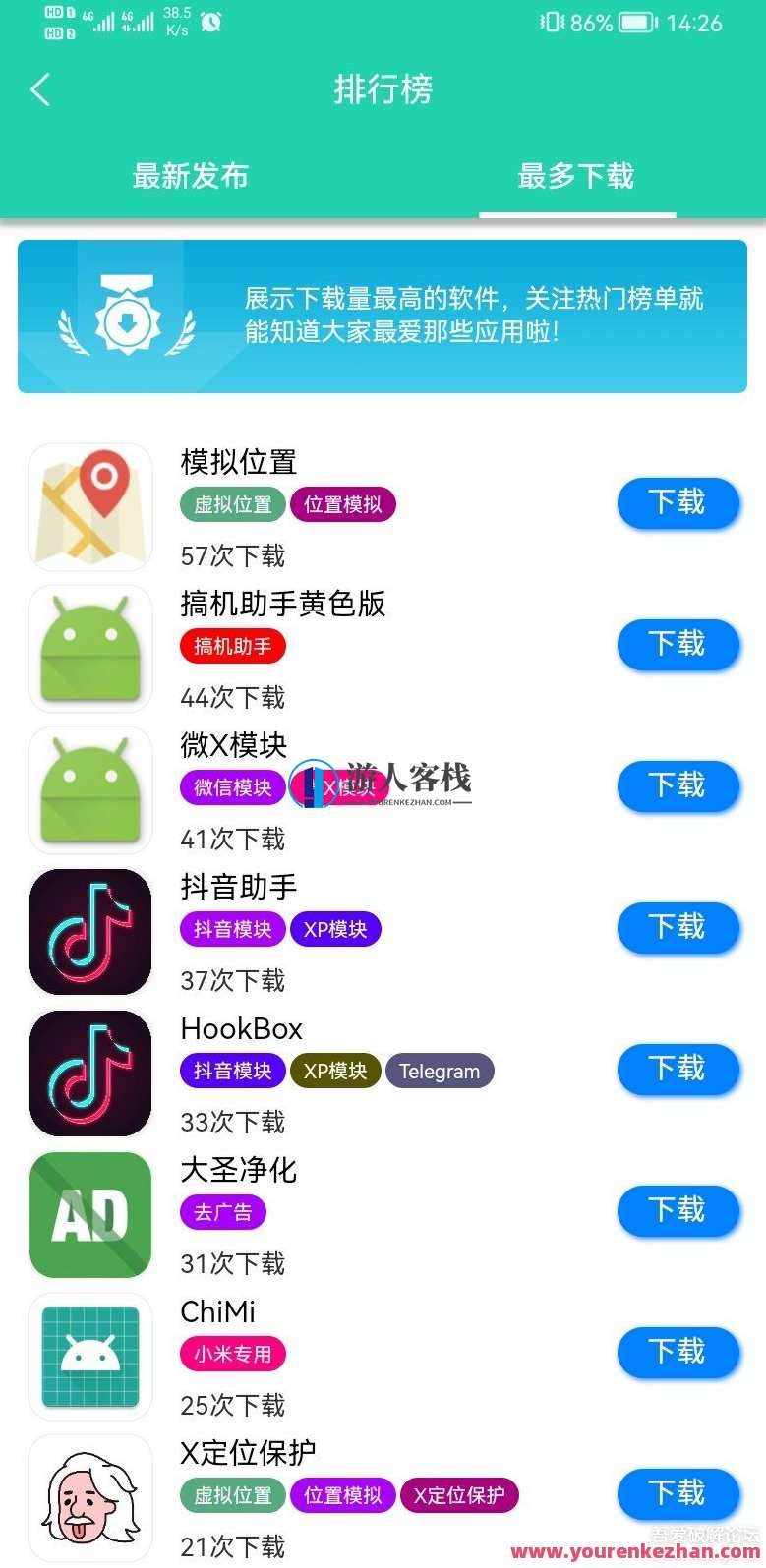Image resolution: width=766 pixels, height=1568 pixels.
Task: Tap the back arrow to leave 排行榜
Action: pyautogui.click(x=39, y=88)
